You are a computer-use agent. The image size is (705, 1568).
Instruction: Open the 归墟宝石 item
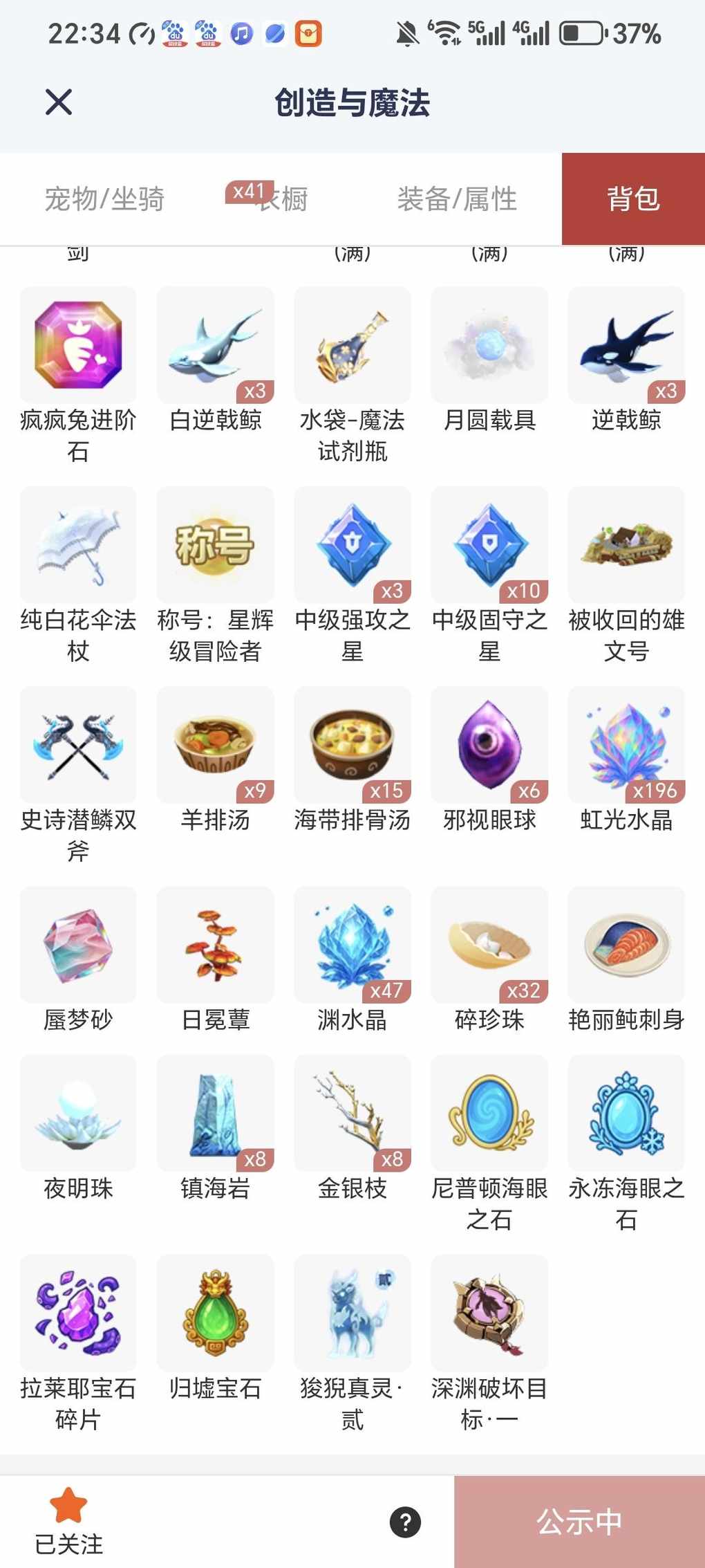pos(215,1313)
